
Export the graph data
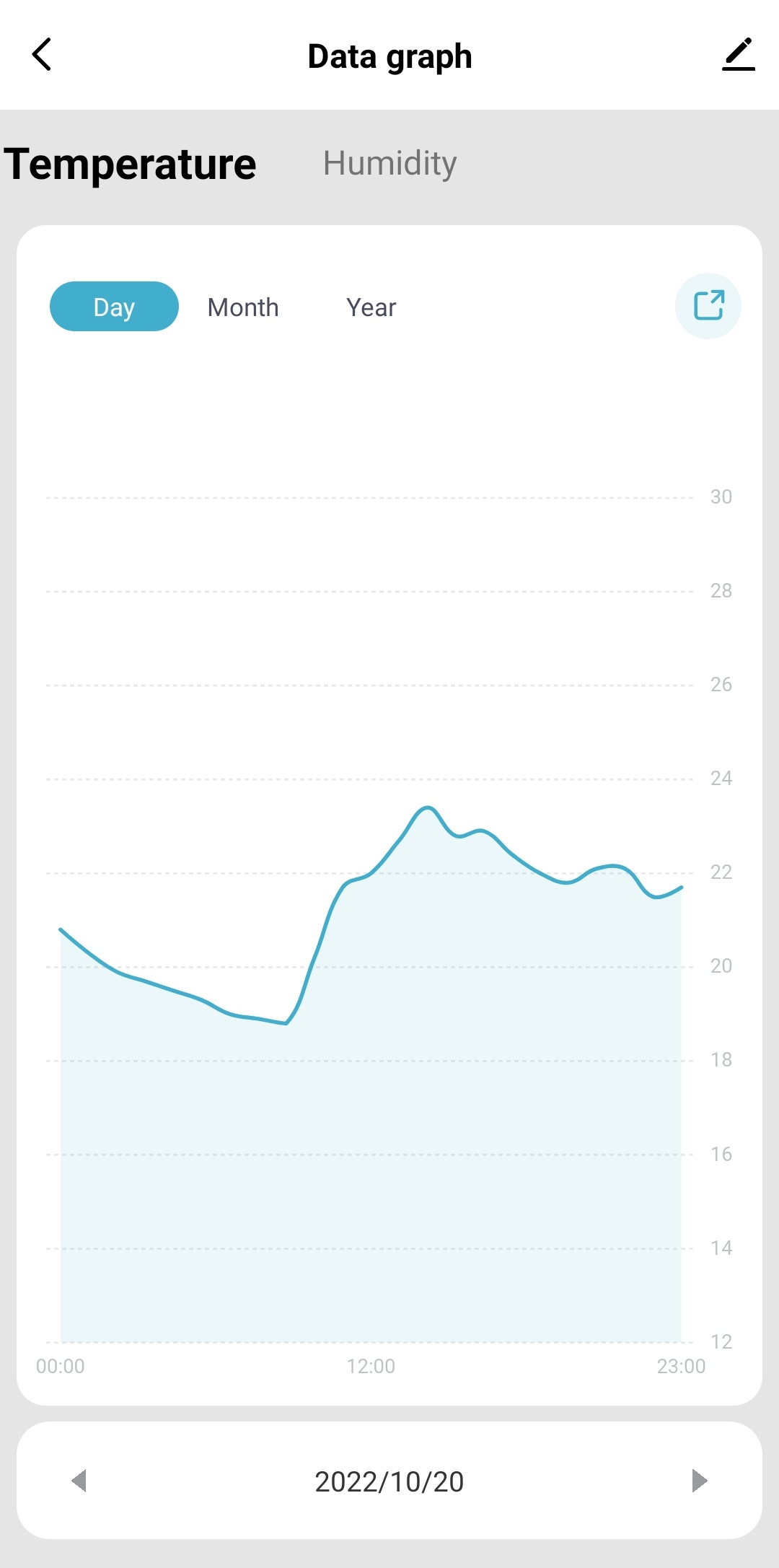[x=708, y=305]
